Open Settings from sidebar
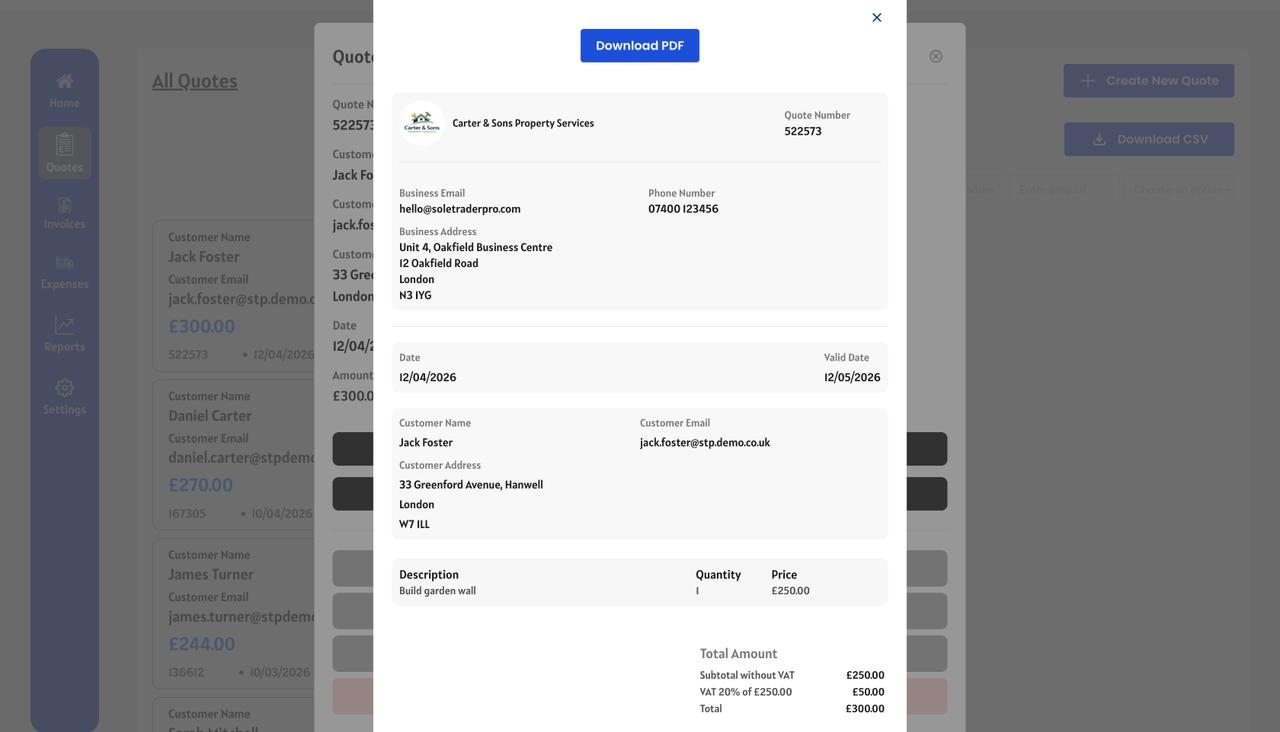 (64, 397)
